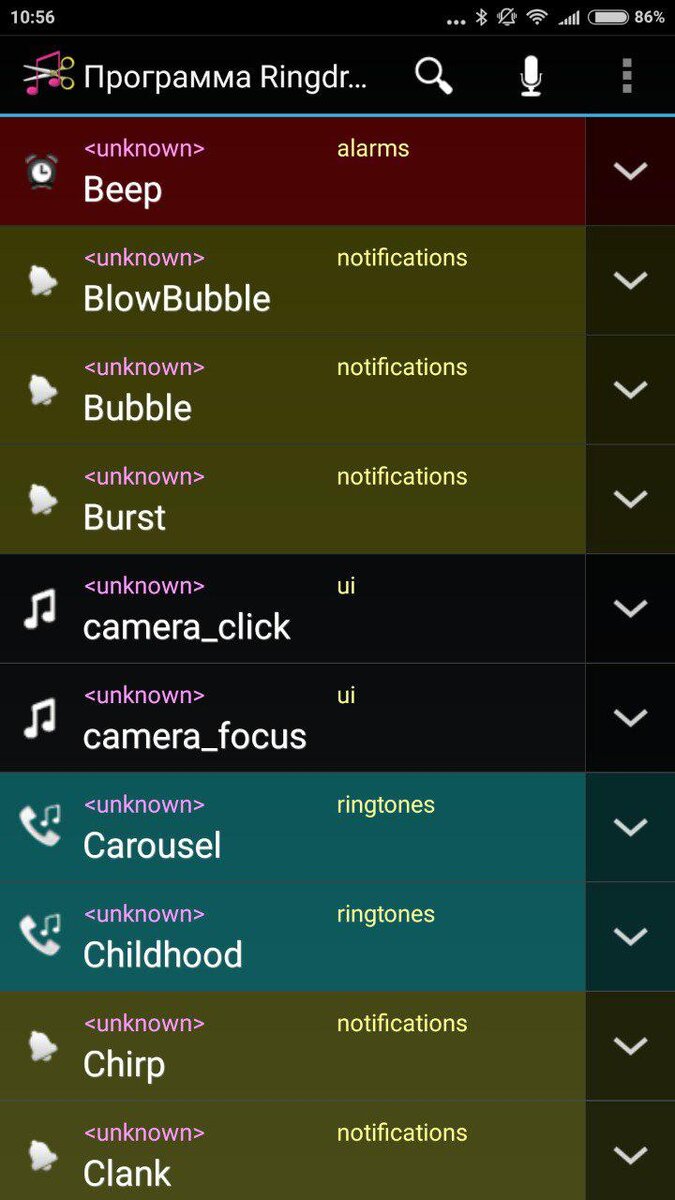675x1200 pixels.
Task: Expand options for Beep
Action: 630,171
